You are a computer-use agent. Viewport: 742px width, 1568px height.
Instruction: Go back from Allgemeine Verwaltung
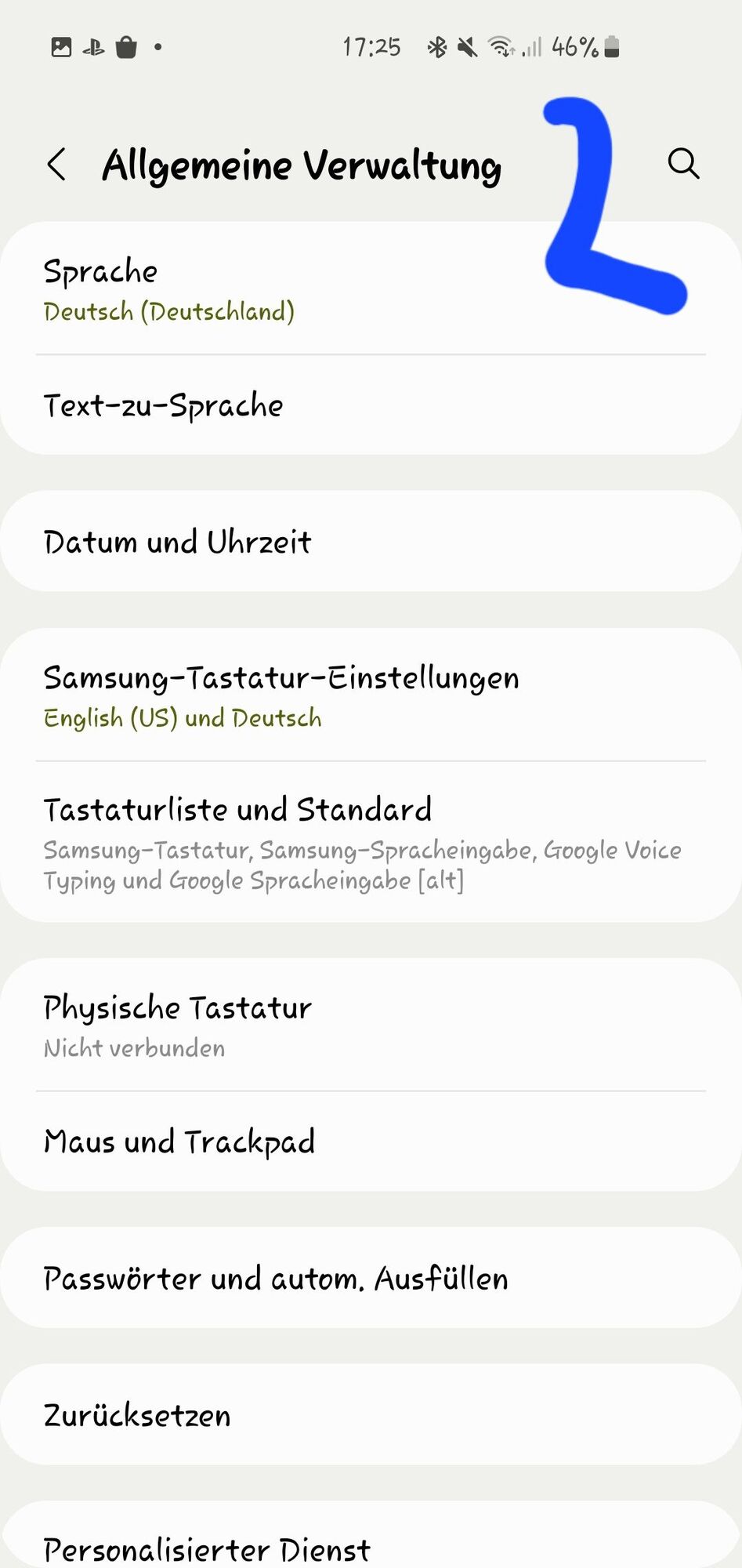[56, 165]
